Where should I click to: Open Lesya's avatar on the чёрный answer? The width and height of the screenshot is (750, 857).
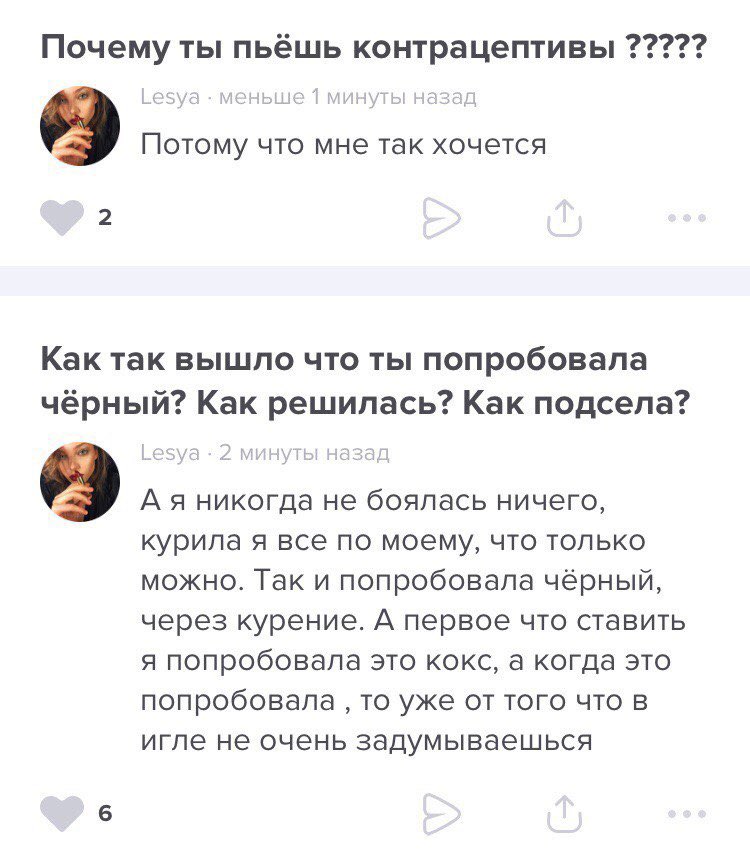[80, 482]
